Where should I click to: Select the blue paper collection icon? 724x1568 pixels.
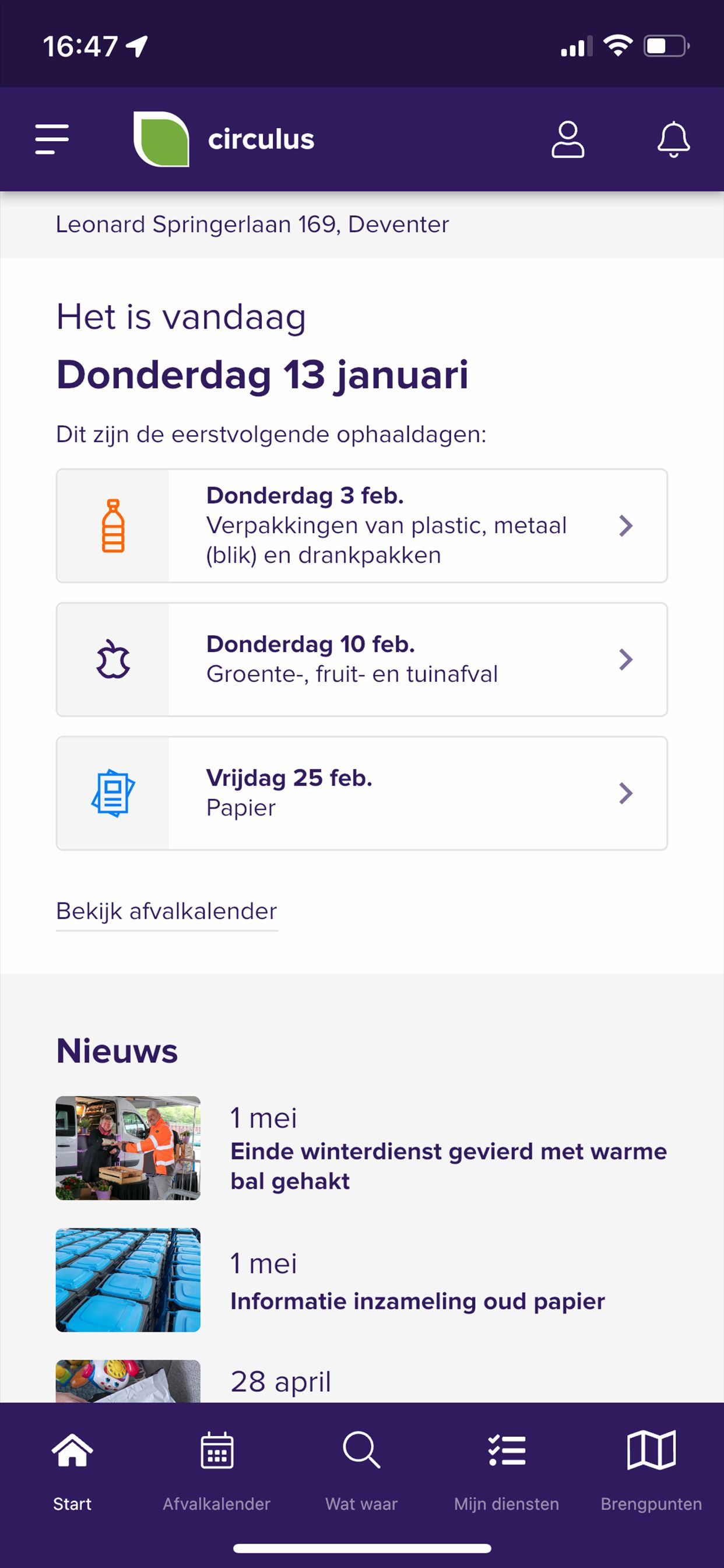click(x=113, y=793)
